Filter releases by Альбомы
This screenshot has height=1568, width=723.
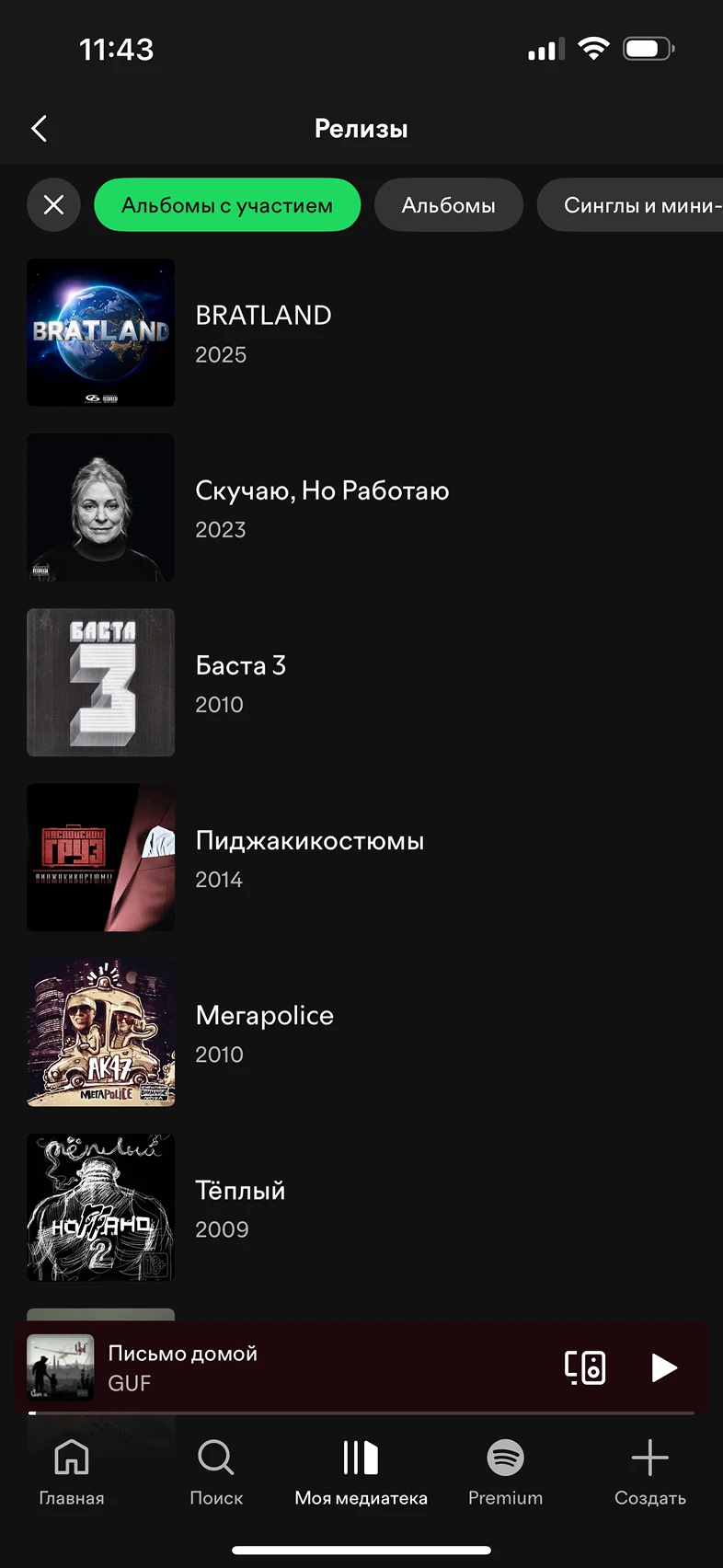click(x=448, y=204)
